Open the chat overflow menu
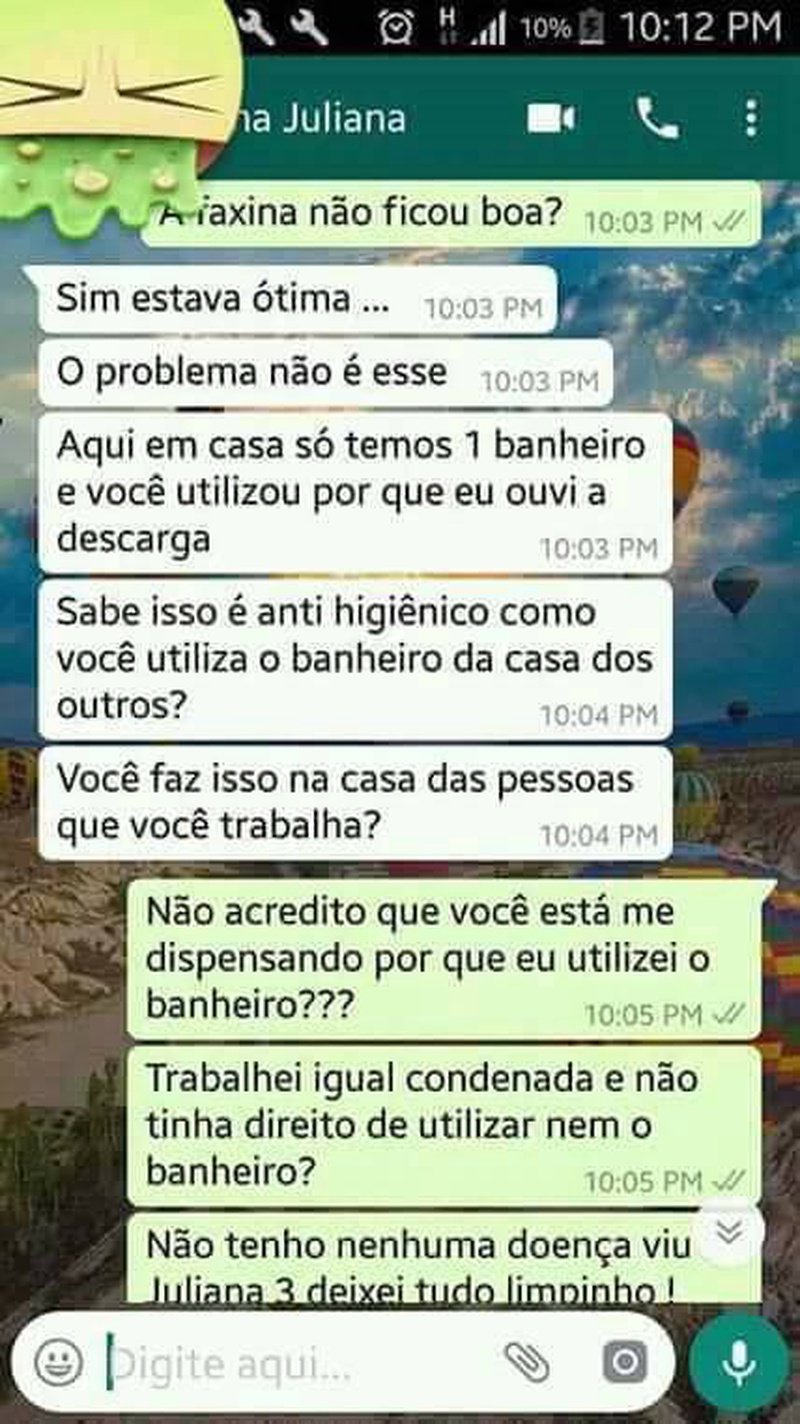800x1424 pixels. [x=751, y=119]
